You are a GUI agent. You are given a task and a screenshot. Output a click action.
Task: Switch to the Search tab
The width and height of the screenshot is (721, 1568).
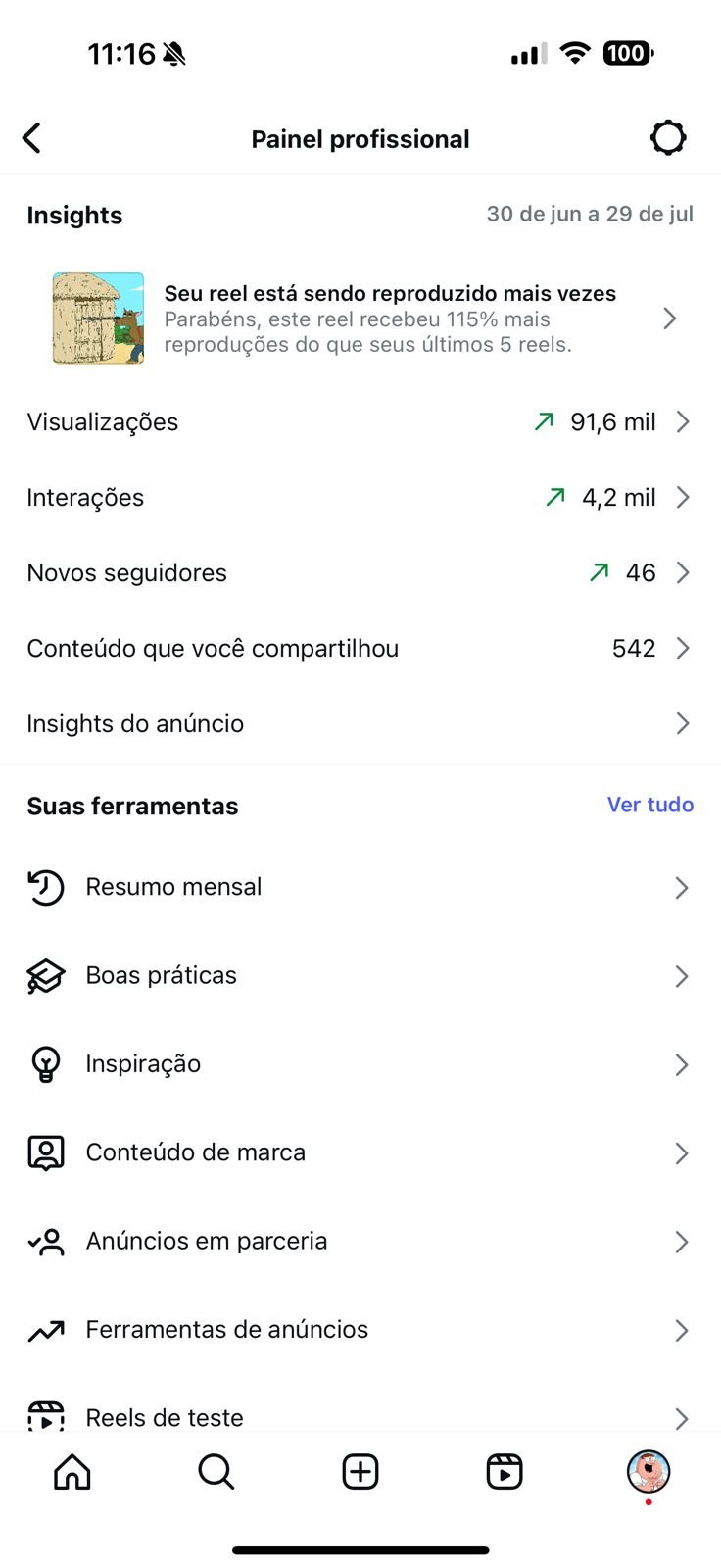216,1471
